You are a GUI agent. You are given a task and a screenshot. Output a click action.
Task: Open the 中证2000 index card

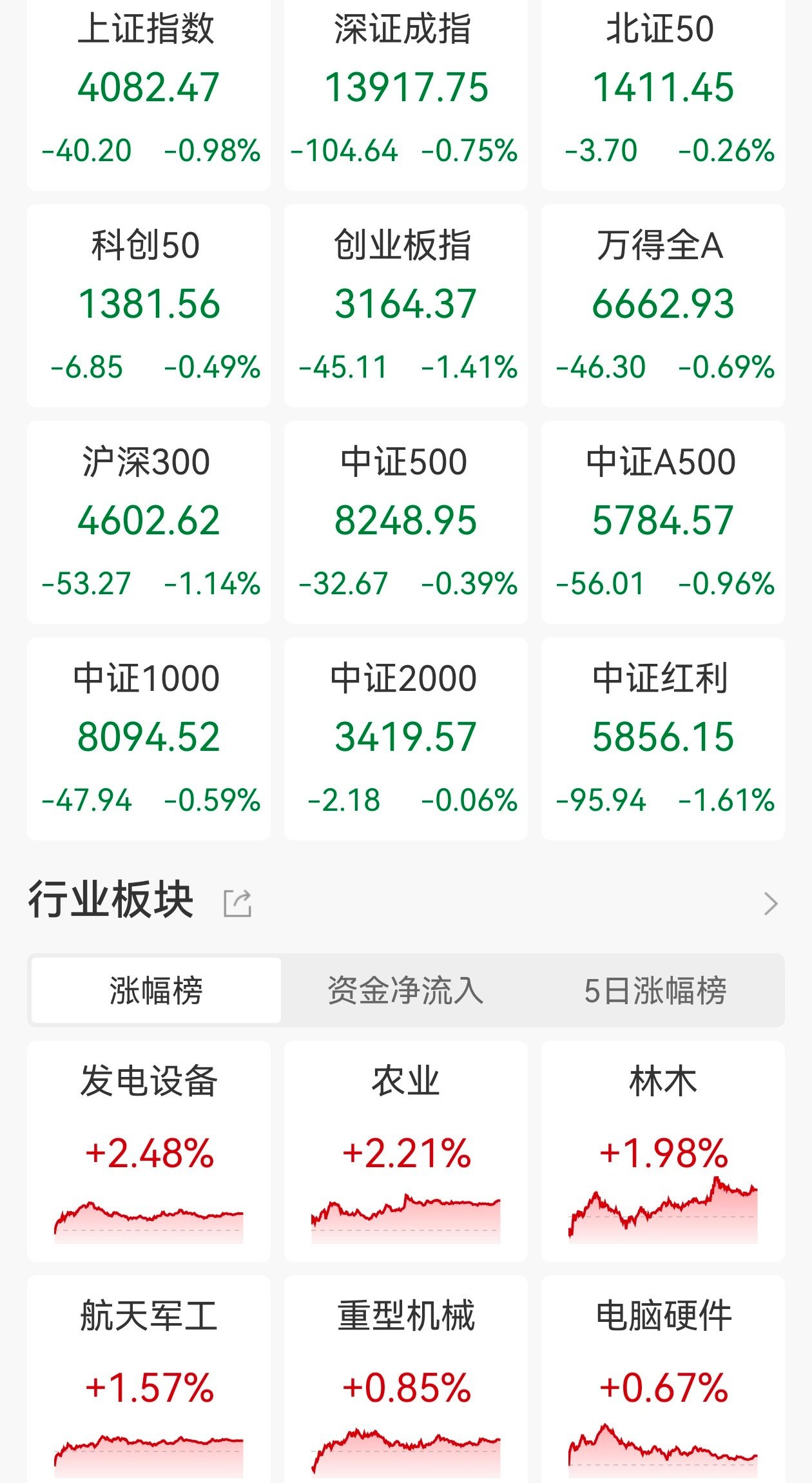[405, 739]
